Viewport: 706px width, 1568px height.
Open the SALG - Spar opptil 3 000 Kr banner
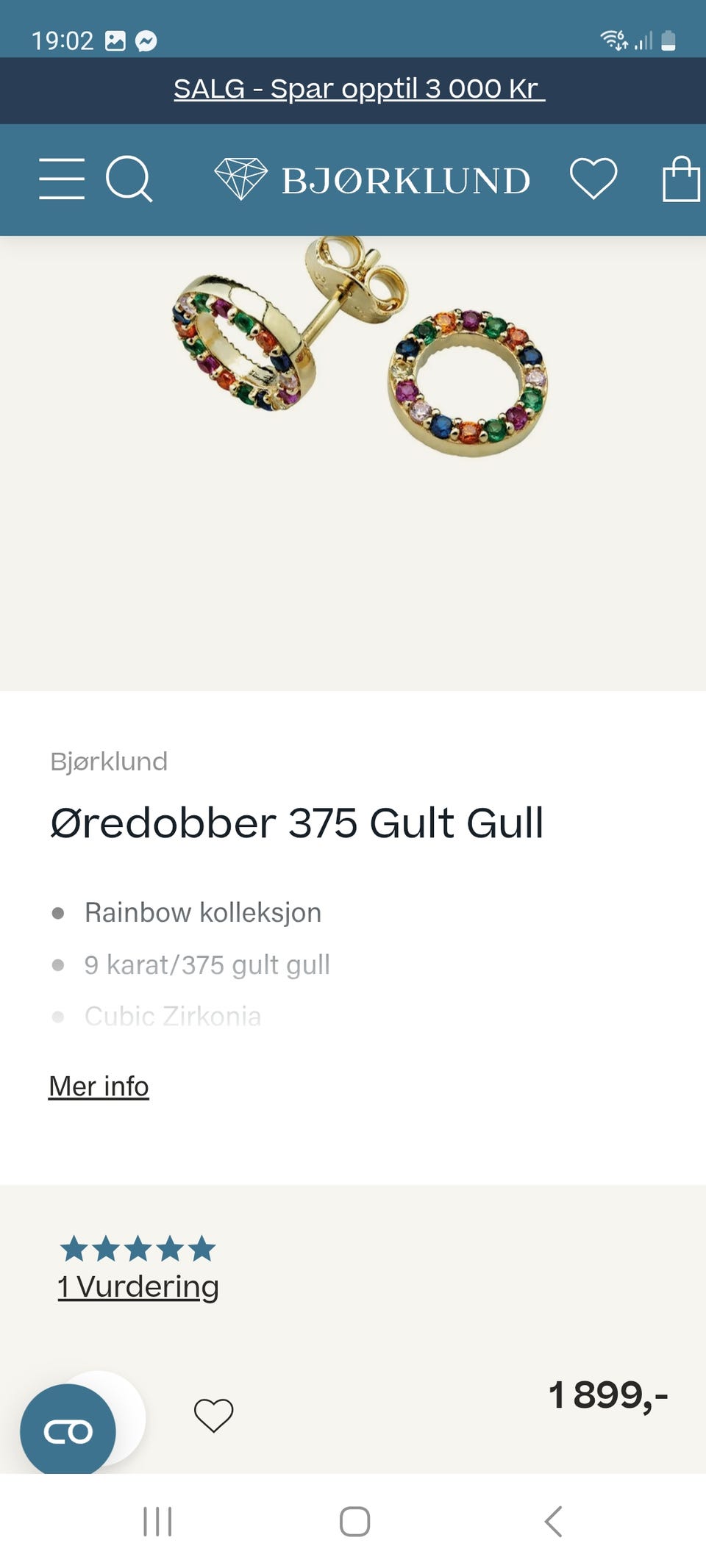(x=358, y=90)
